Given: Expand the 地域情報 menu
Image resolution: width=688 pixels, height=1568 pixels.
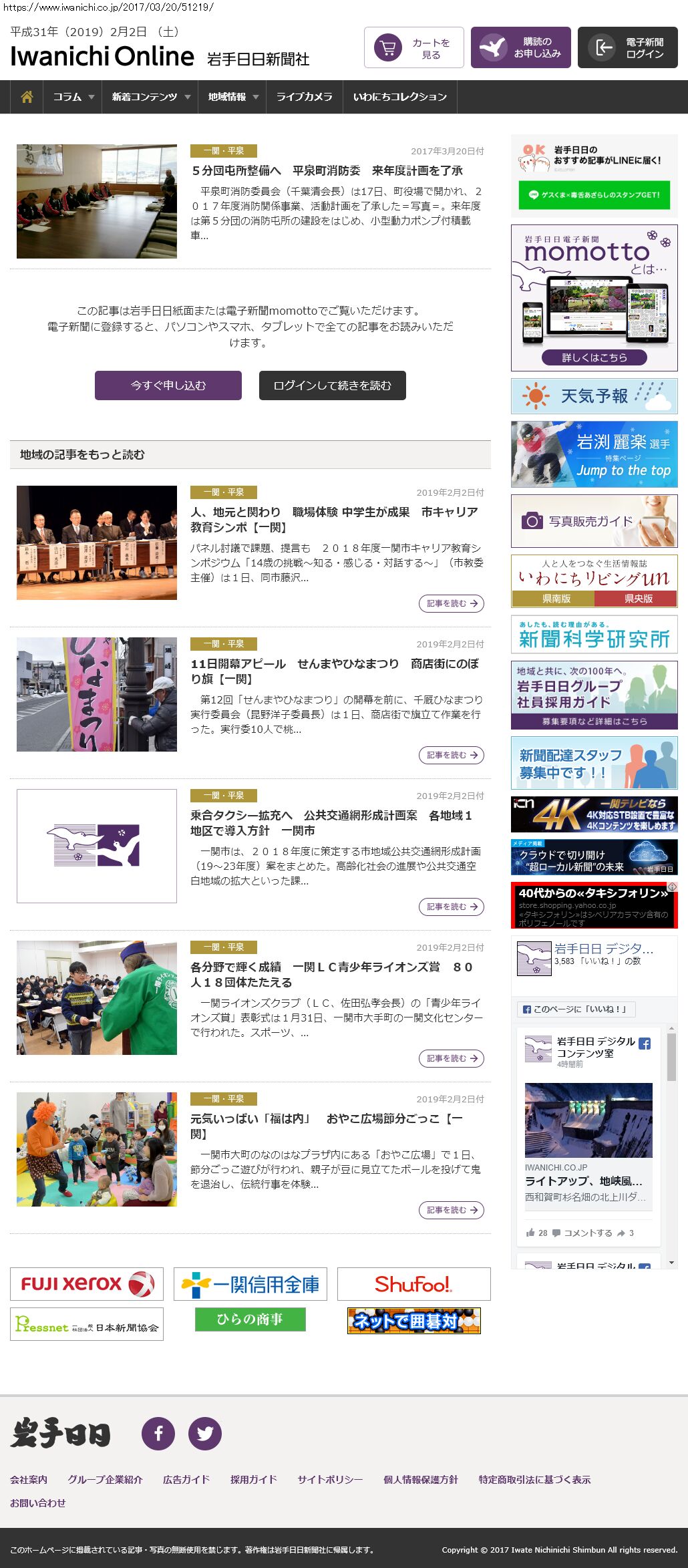Looking at the screenshot, I should (232, 97).
